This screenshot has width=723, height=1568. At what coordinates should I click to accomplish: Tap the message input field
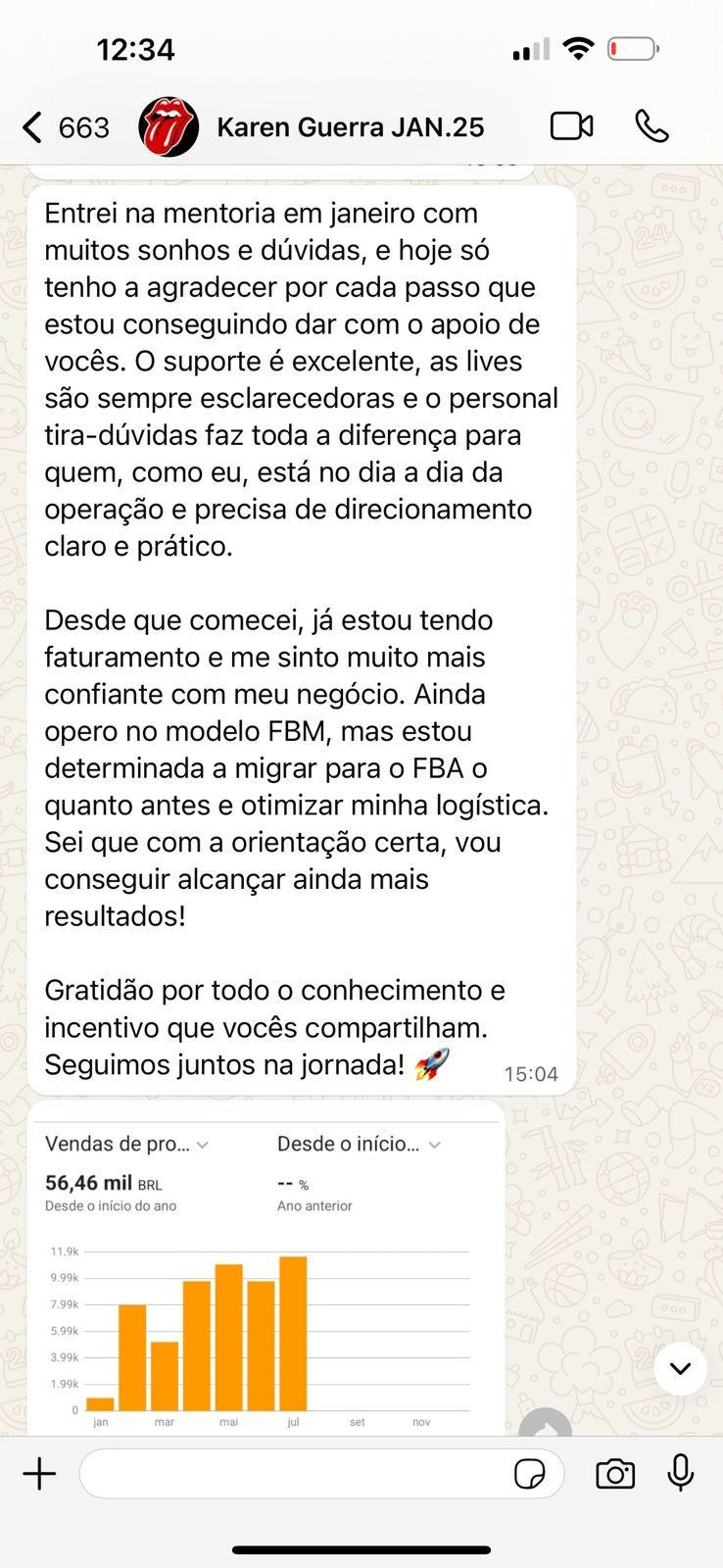click(294, 1474)
